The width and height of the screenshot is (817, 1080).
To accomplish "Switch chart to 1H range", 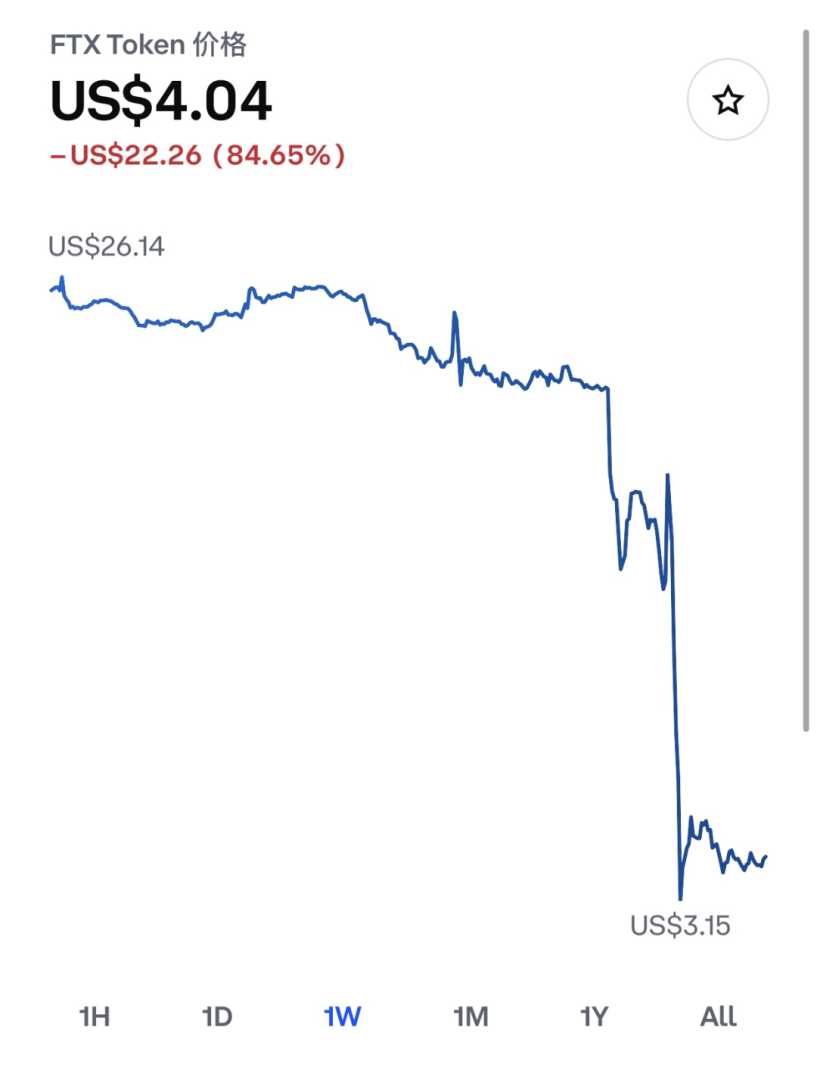I will pyautogui.click(x=94, y=1017).
